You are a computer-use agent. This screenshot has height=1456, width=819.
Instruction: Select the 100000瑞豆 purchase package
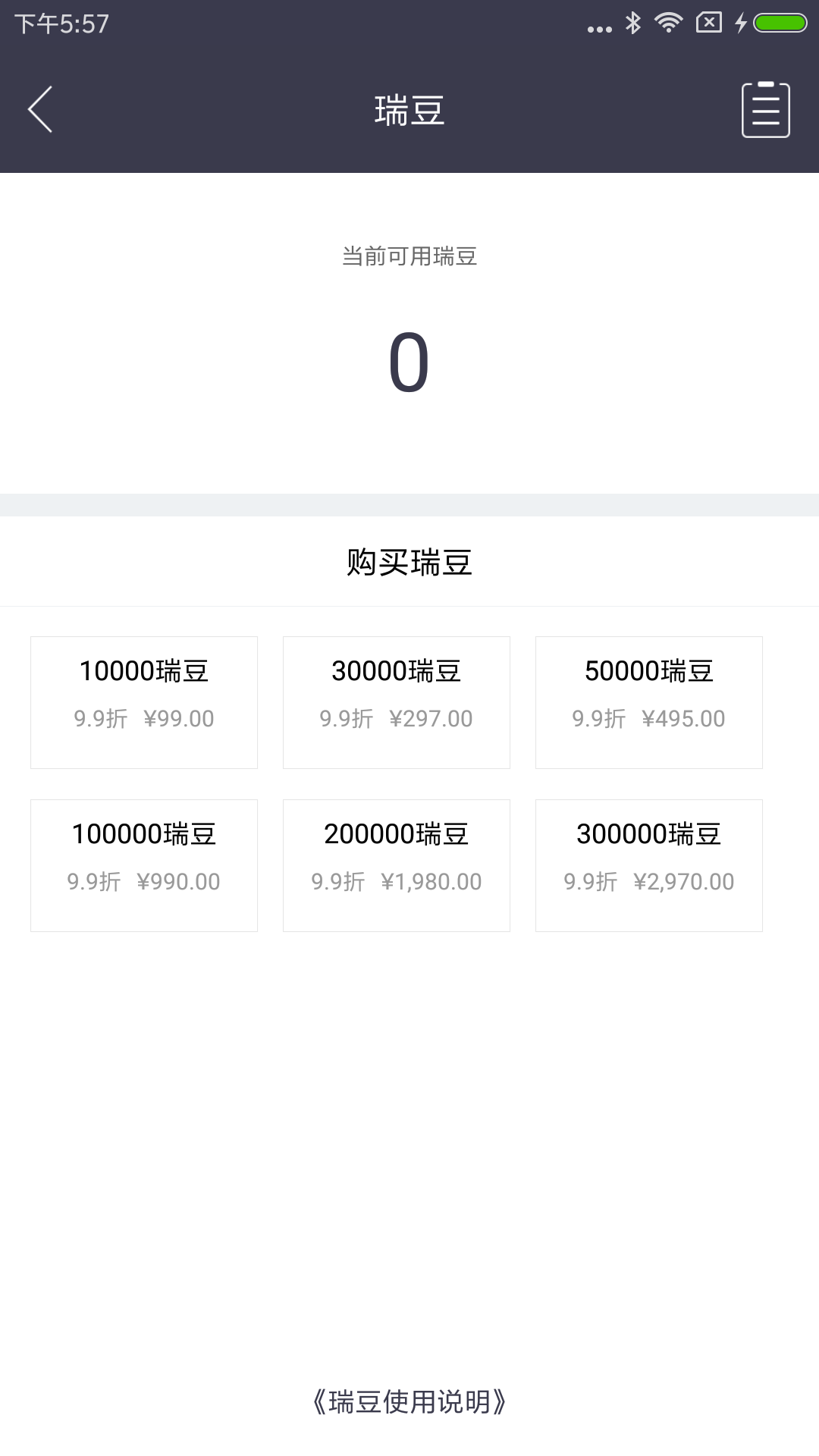click(144, 864)
